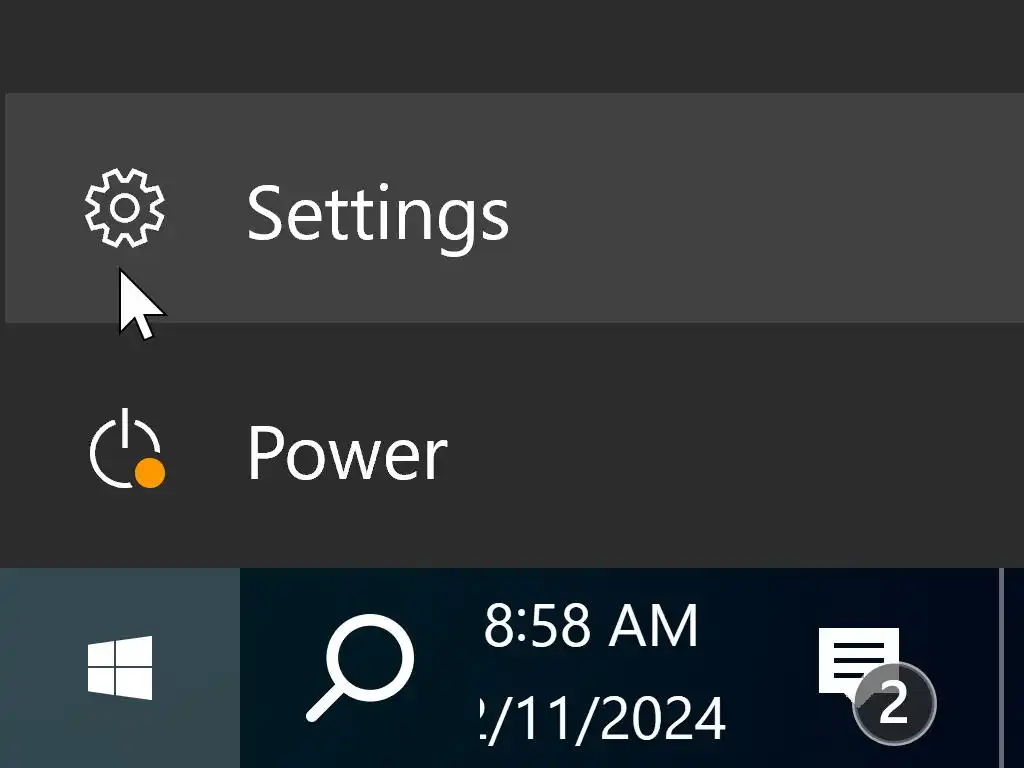This screenshot has width=1024, height=768.
Task: Open the taskbar search magnifier
Action: pyautogui.click(x=360, y=668)
